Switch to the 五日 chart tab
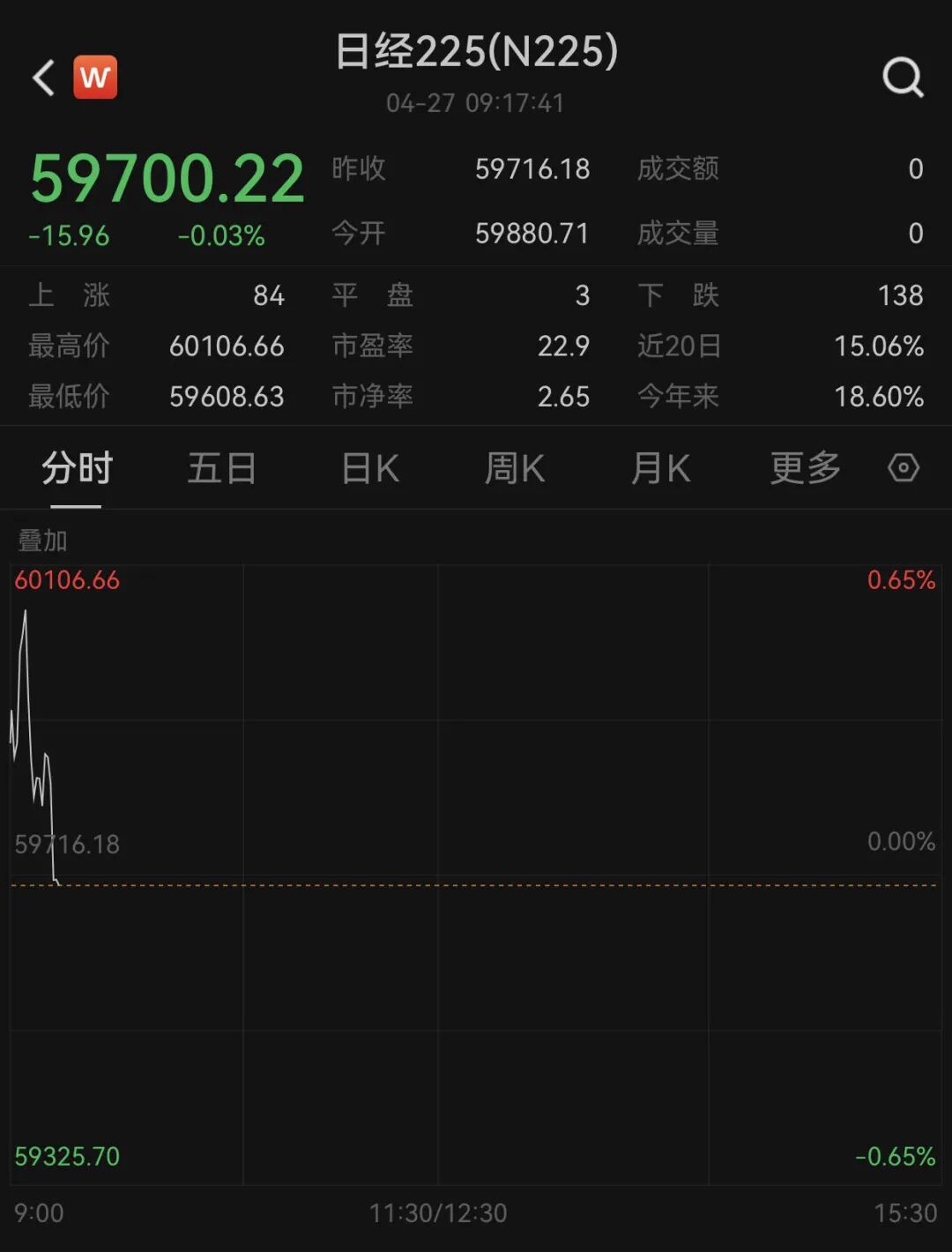952x1252 pixels. point(221,468)
